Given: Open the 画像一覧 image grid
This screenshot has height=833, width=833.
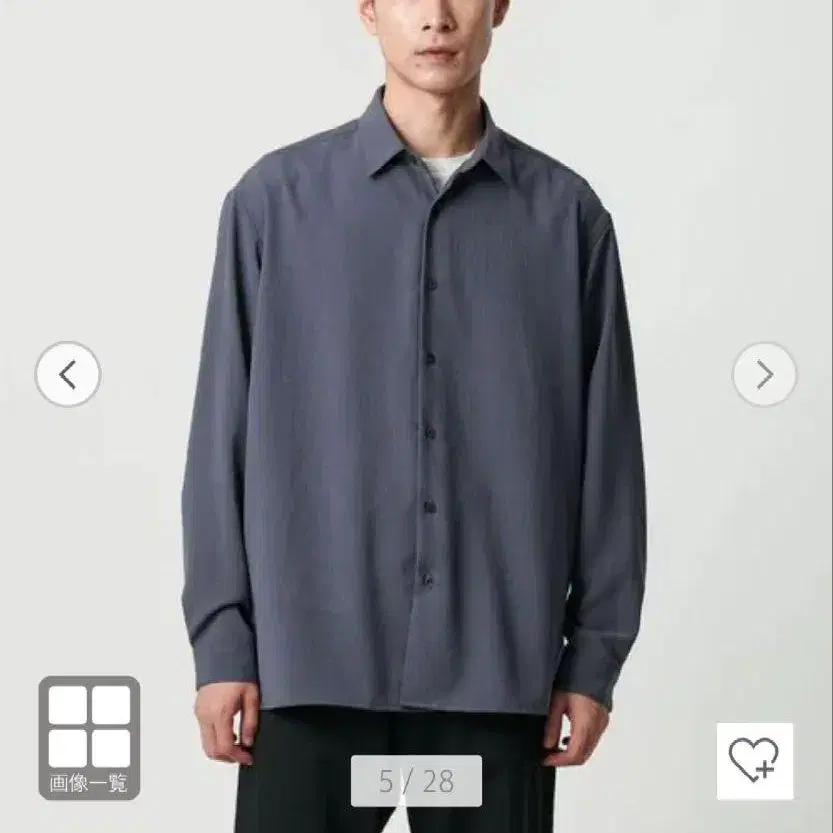Looking at the screenshot, I should pyautogui.click(x=89, y=738).
